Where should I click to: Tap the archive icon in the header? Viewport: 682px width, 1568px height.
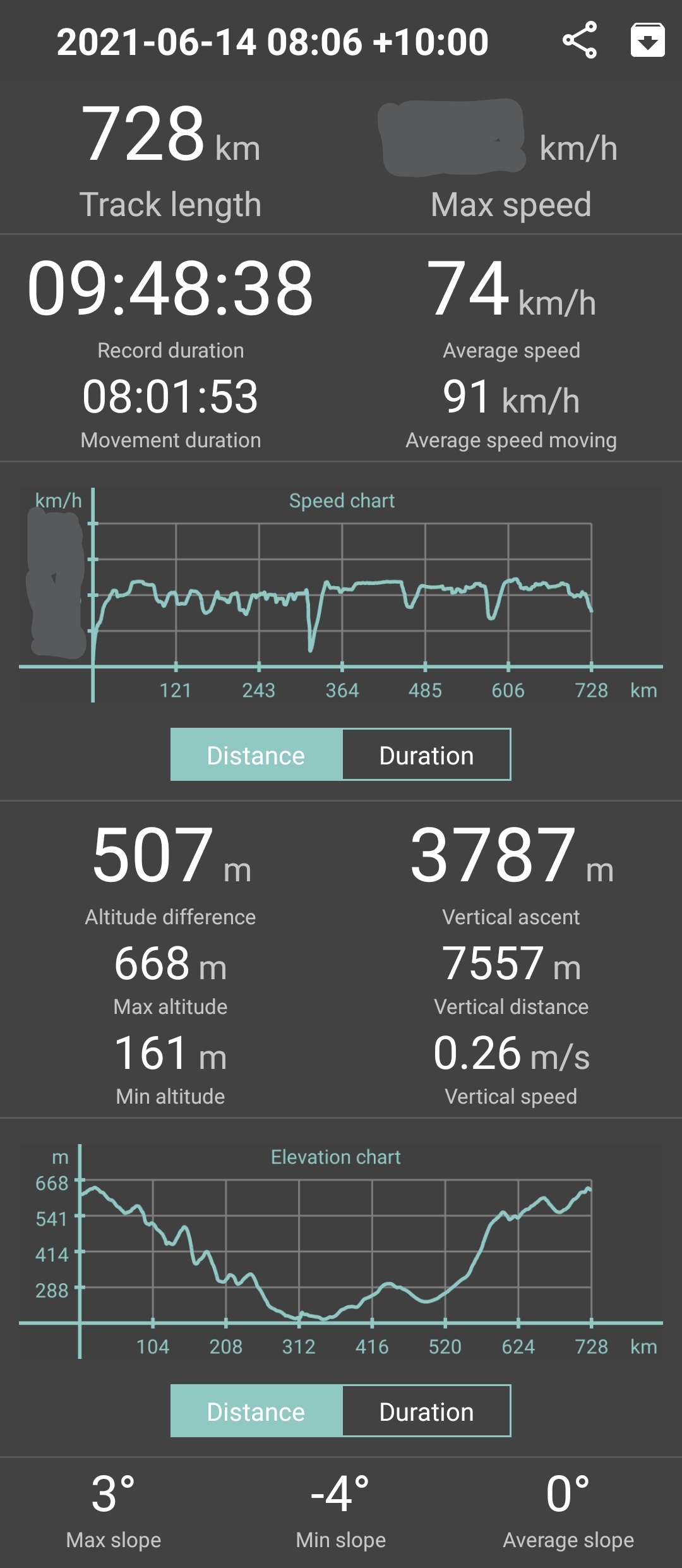point(647,40)
